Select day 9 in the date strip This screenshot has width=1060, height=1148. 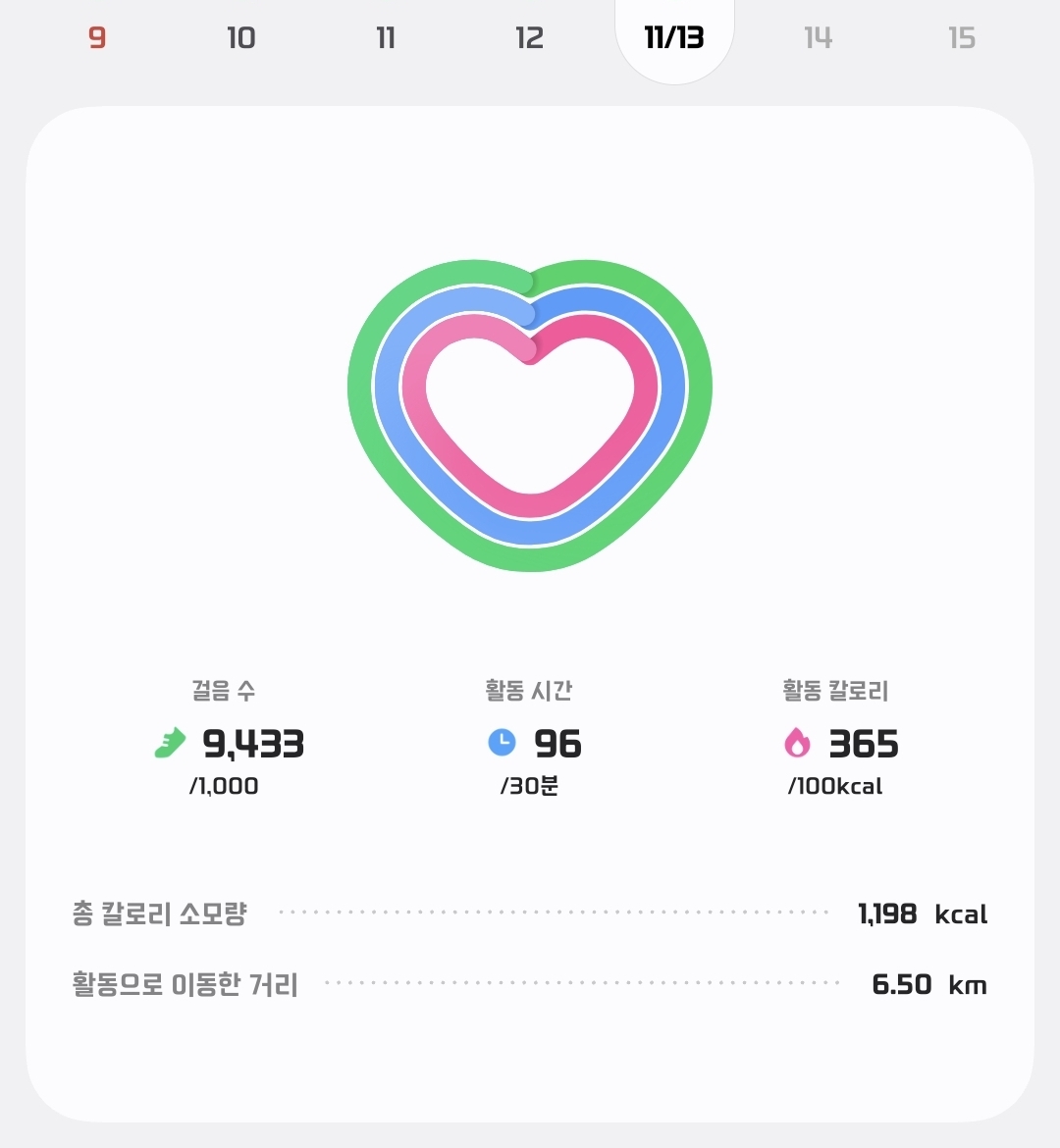tap(96, 38)
